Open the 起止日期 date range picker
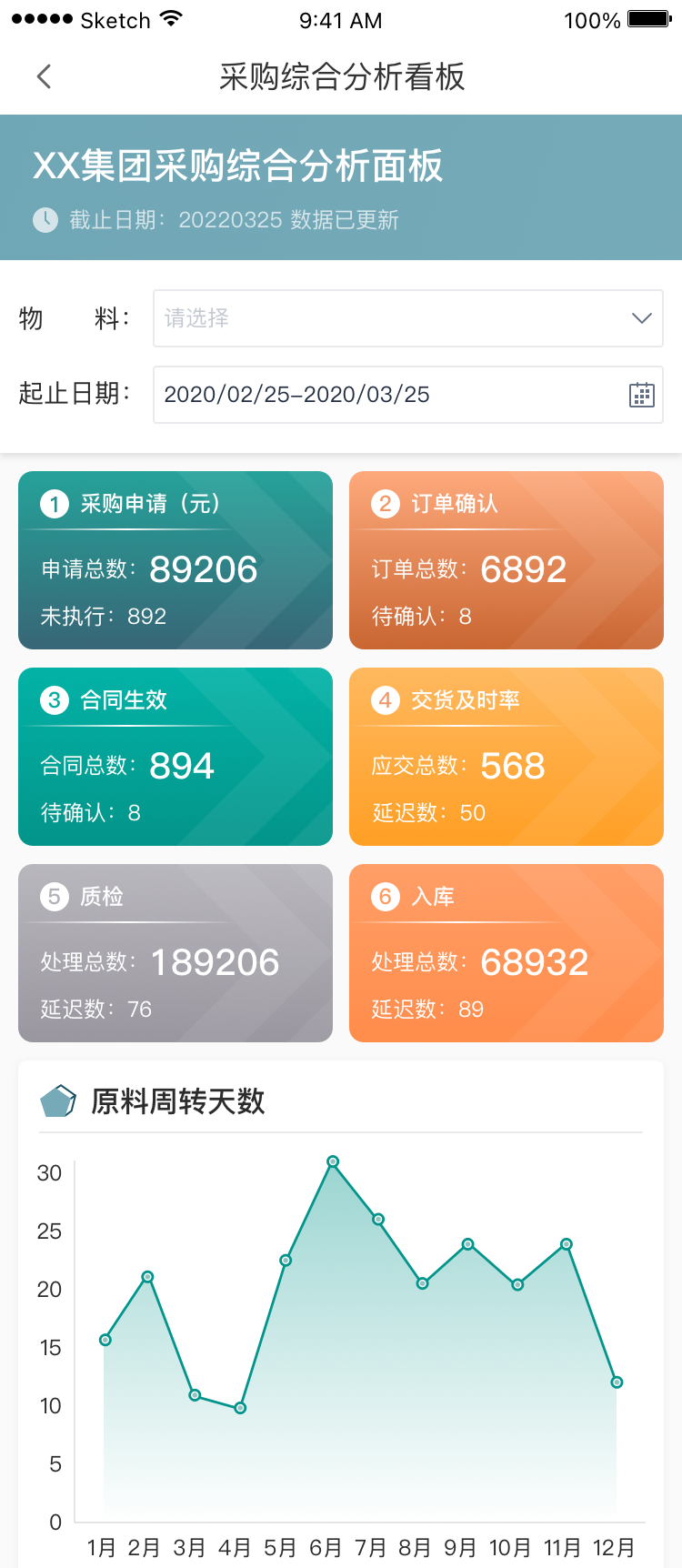The width and height of the screenshot is (682, 1568). click(407, 395)
